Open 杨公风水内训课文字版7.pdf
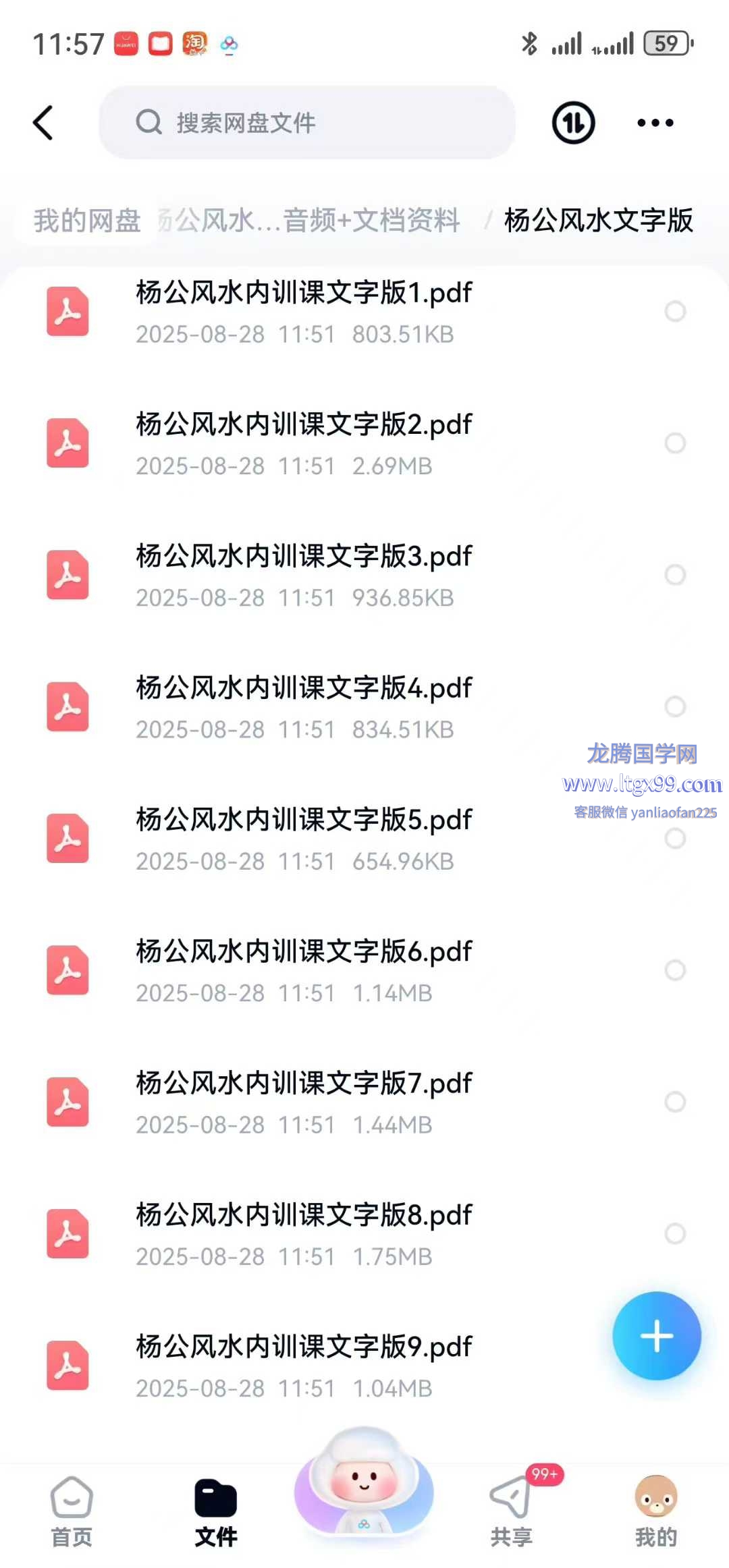Screen dimensions: 729x1568 (x=304, y=1102)
